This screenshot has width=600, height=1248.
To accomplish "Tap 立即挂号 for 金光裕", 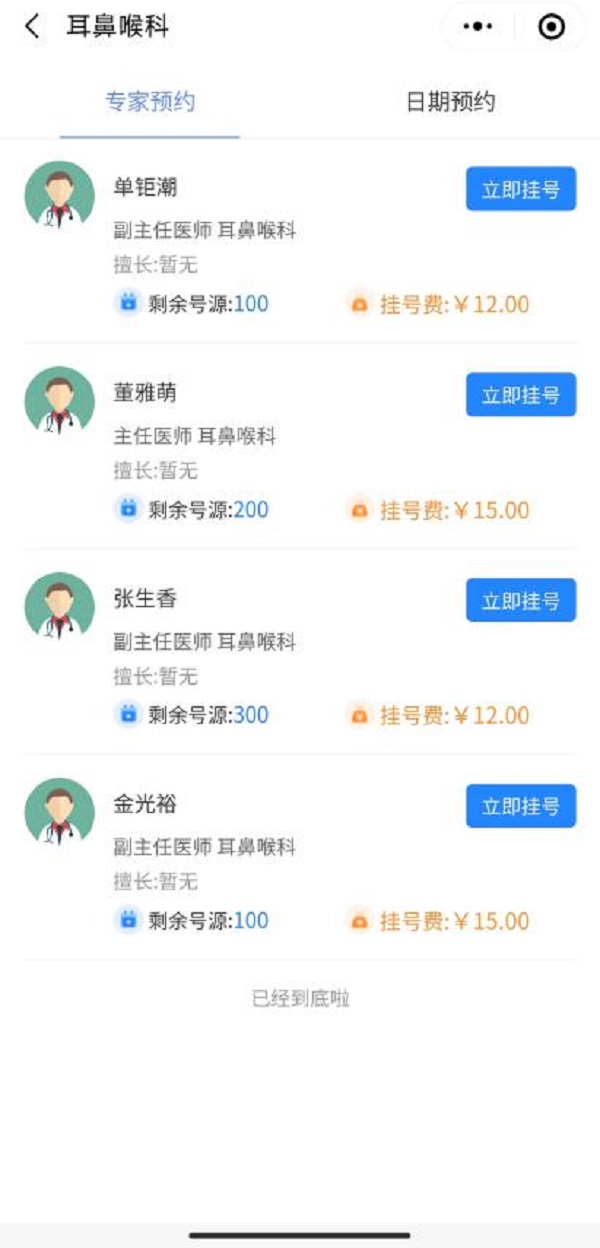I will (520, 806).
